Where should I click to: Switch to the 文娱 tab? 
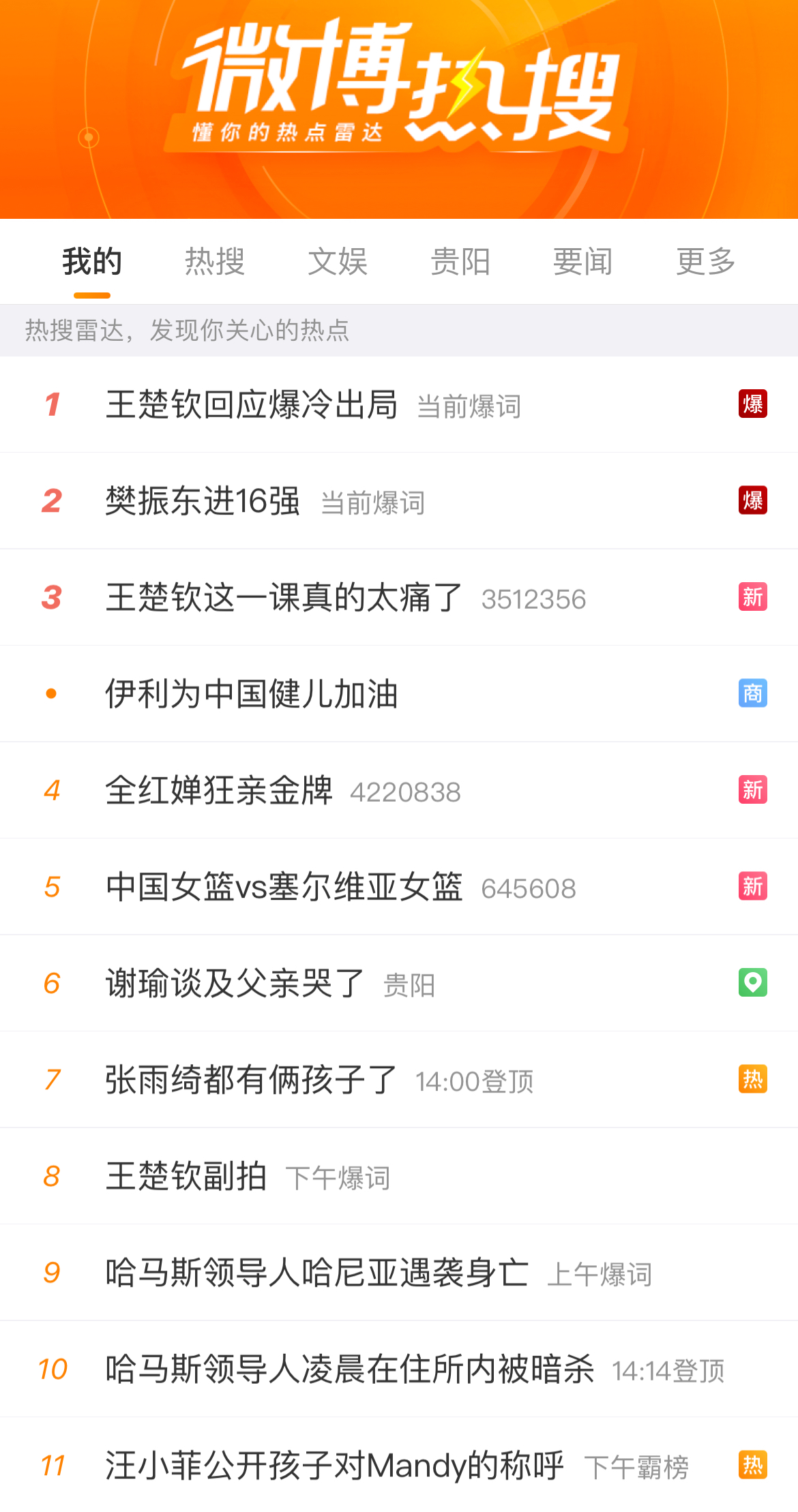coord(338,262)
